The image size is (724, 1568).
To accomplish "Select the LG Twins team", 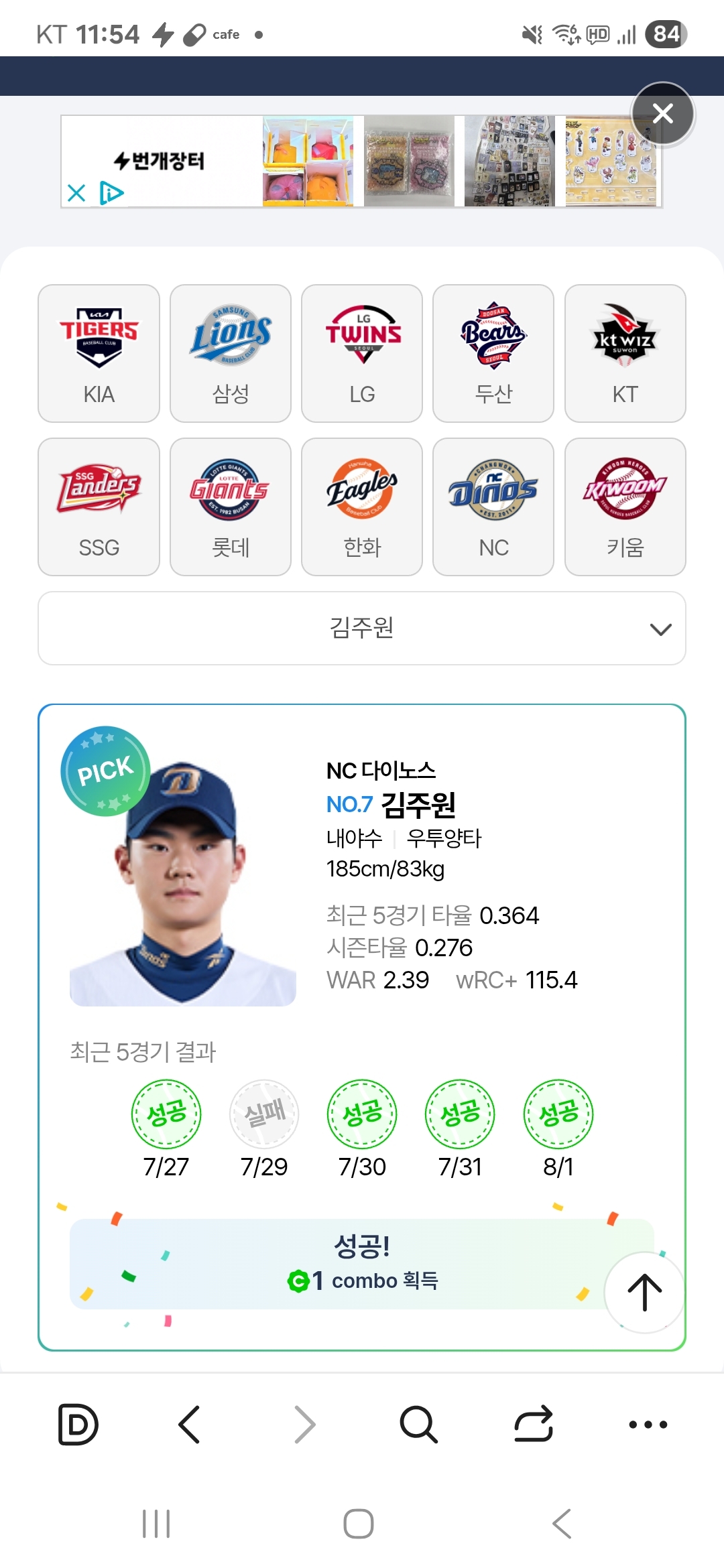I will click(x=362, y=353).
